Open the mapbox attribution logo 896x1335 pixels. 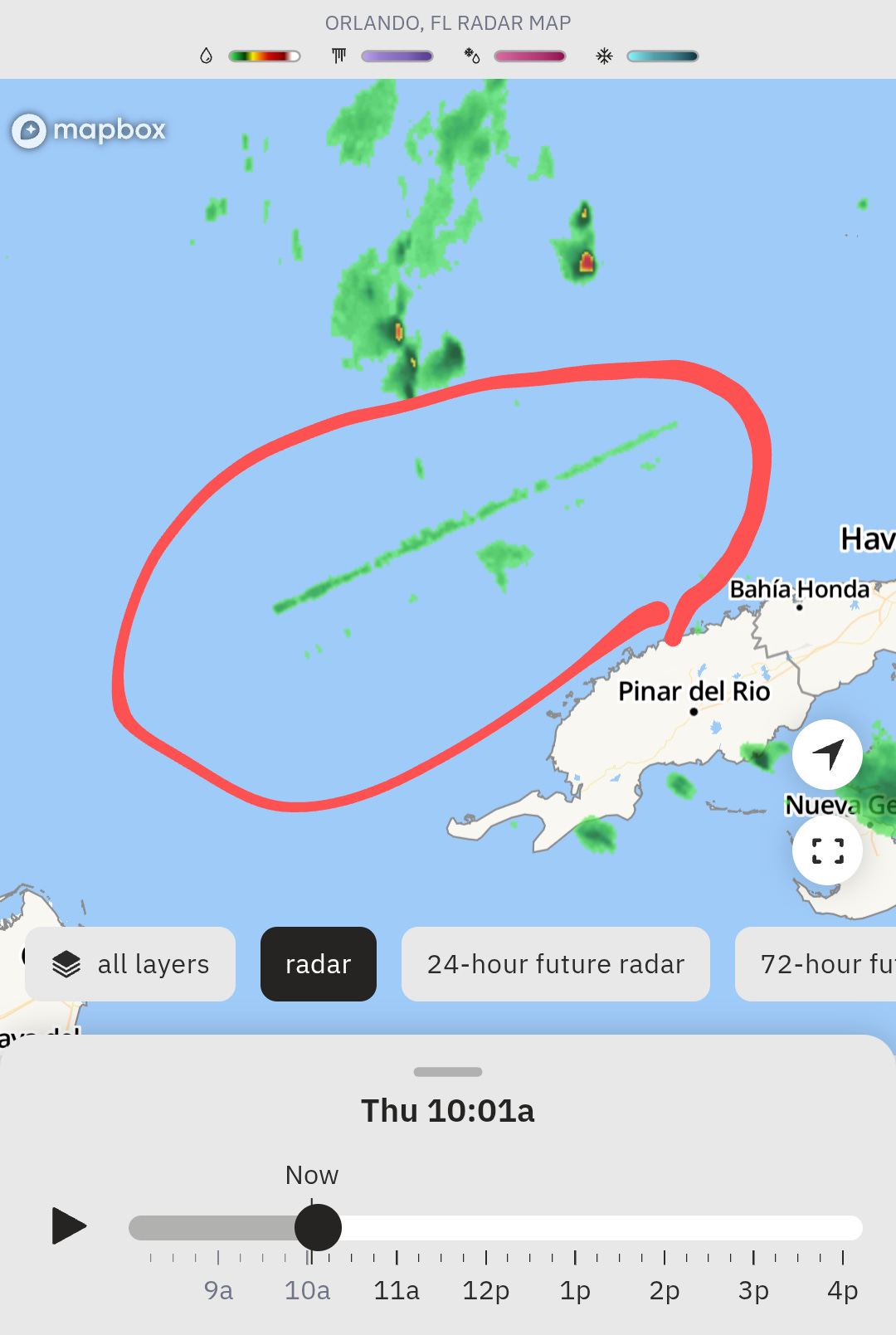click(89, 130)
